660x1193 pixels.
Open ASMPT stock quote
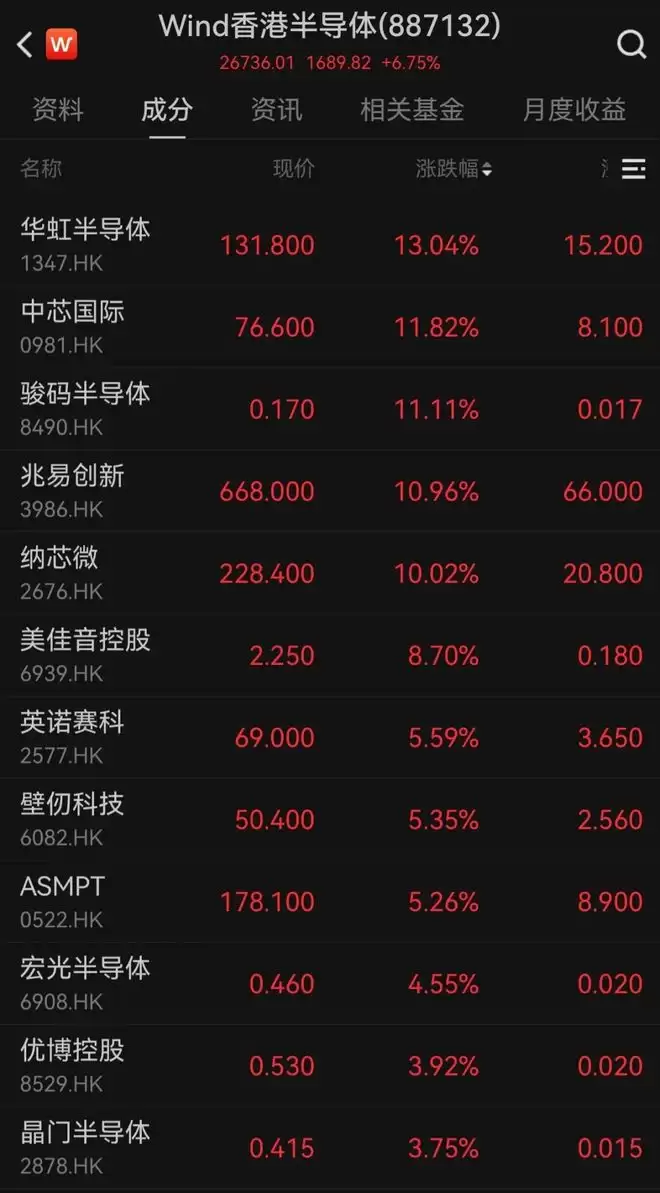(330, 902)
